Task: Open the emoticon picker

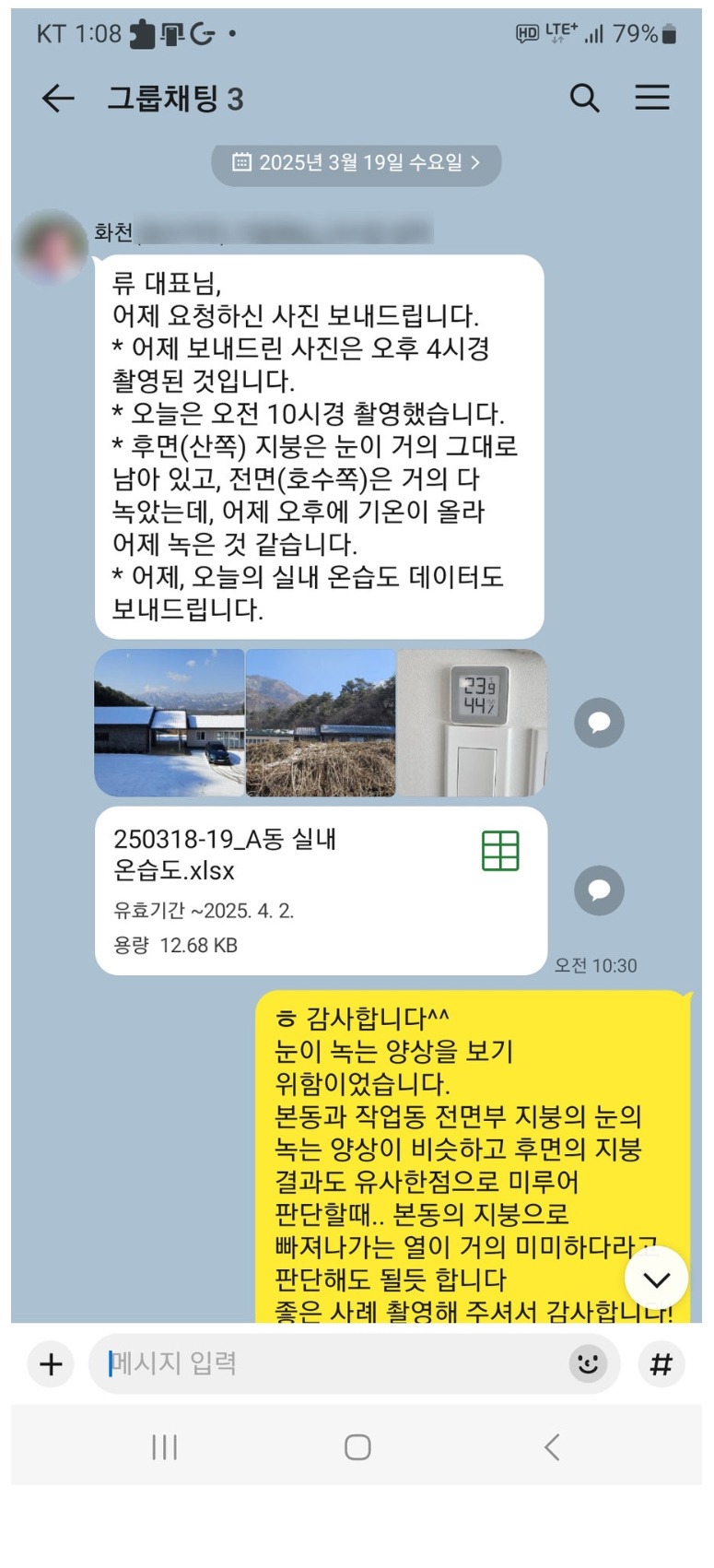Action: pyautogui.click(x=588, y=1363)
